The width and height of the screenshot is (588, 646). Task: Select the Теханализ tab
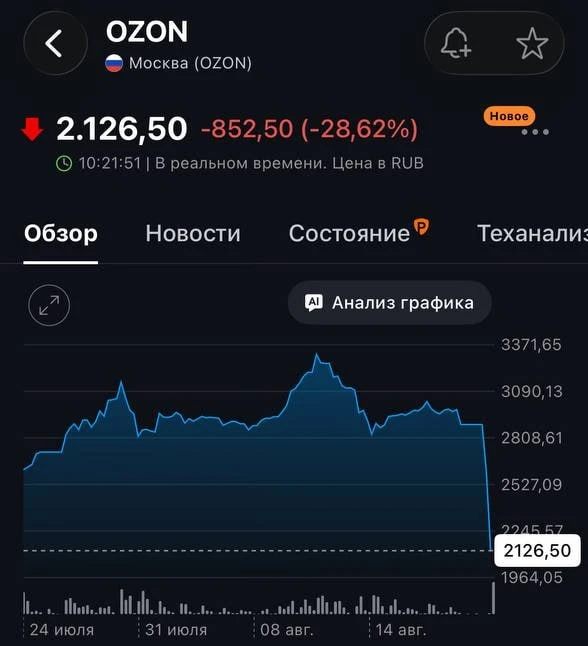pos(532,234)
